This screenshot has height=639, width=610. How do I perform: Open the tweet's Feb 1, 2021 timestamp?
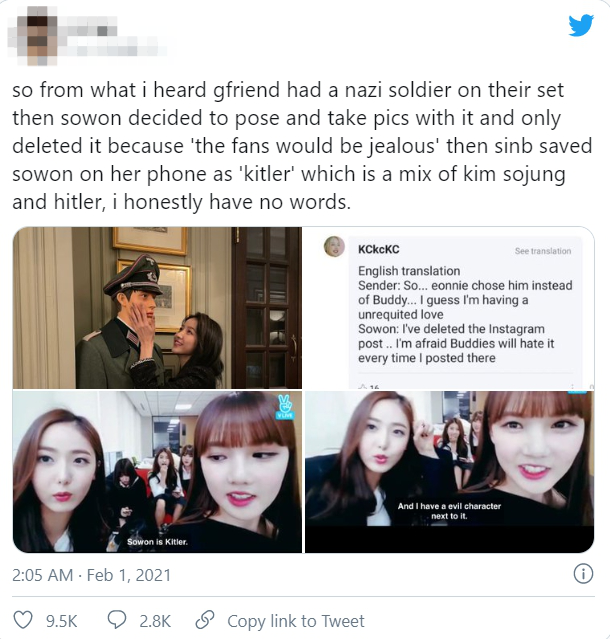[x=92, y=575]
